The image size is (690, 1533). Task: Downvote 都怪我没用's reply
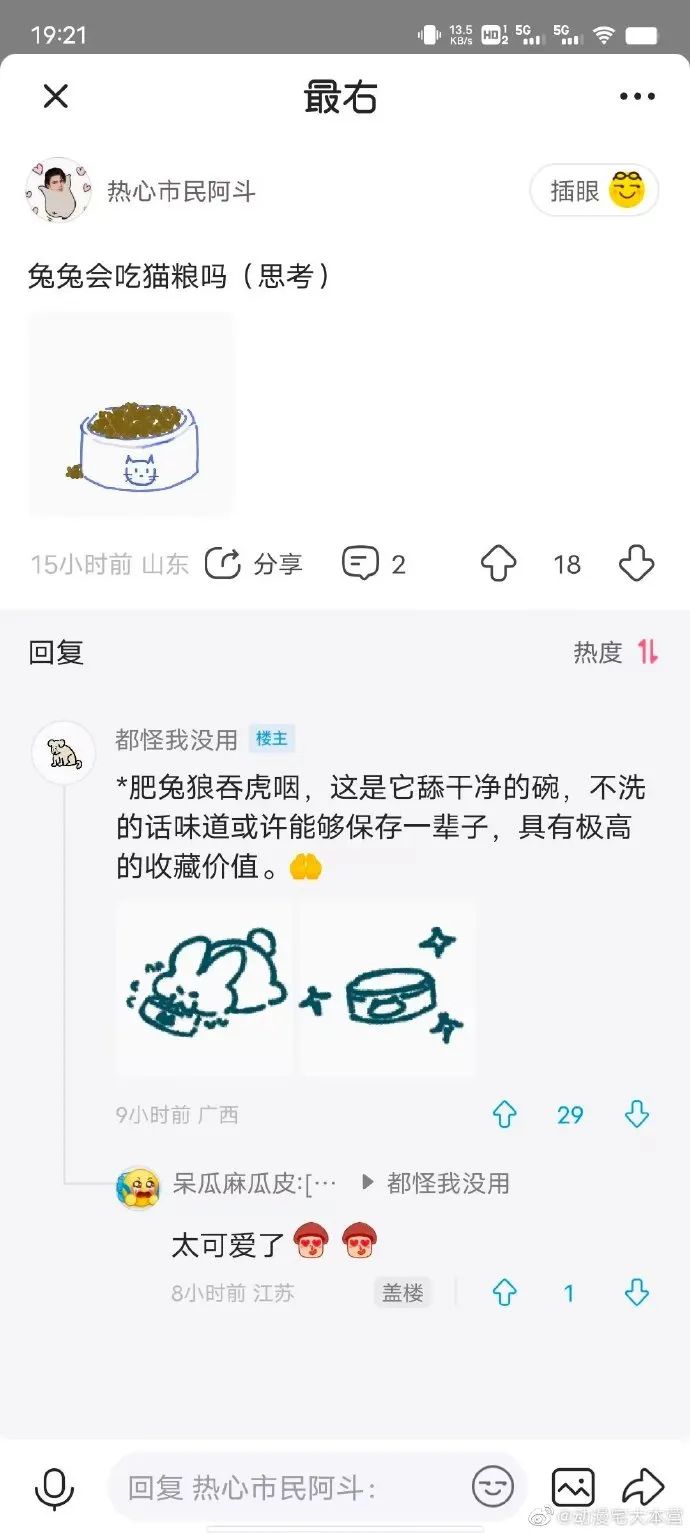pos(637,1114)
